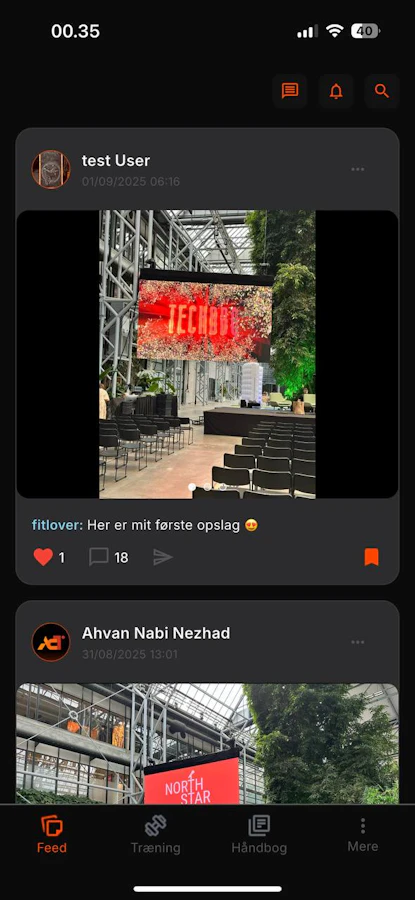
Task: Select the Feed tab
Action: tap(52, 835)
